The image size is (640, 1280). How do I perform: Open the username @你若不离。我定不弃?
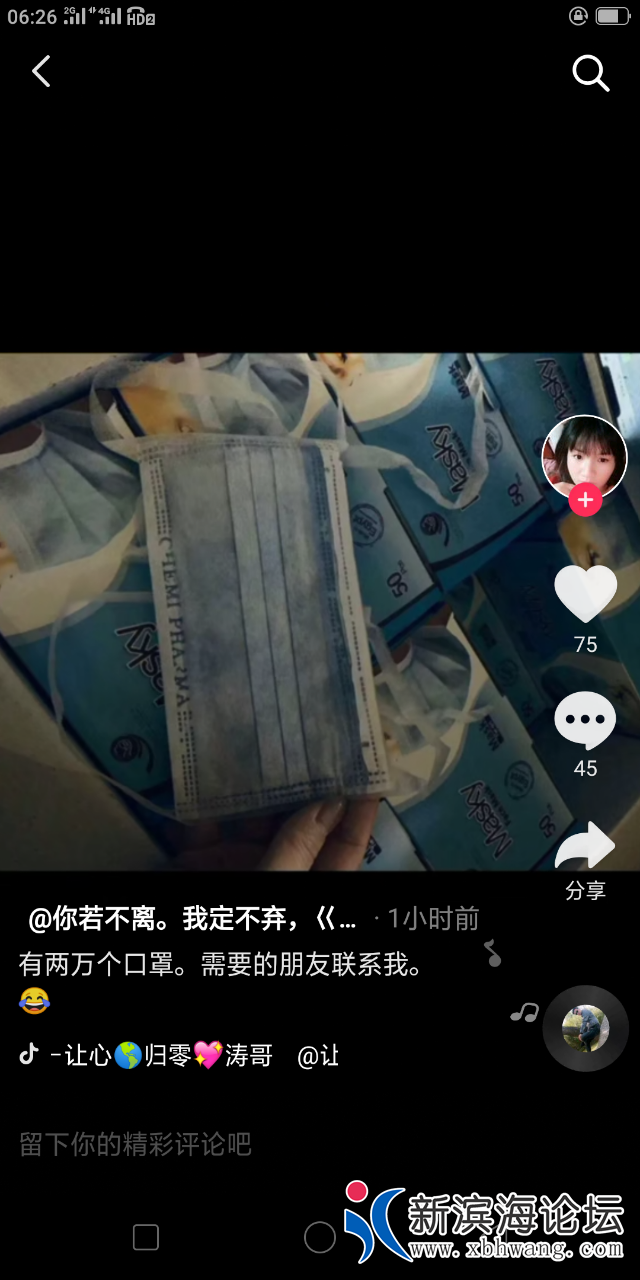coord(192,918)
